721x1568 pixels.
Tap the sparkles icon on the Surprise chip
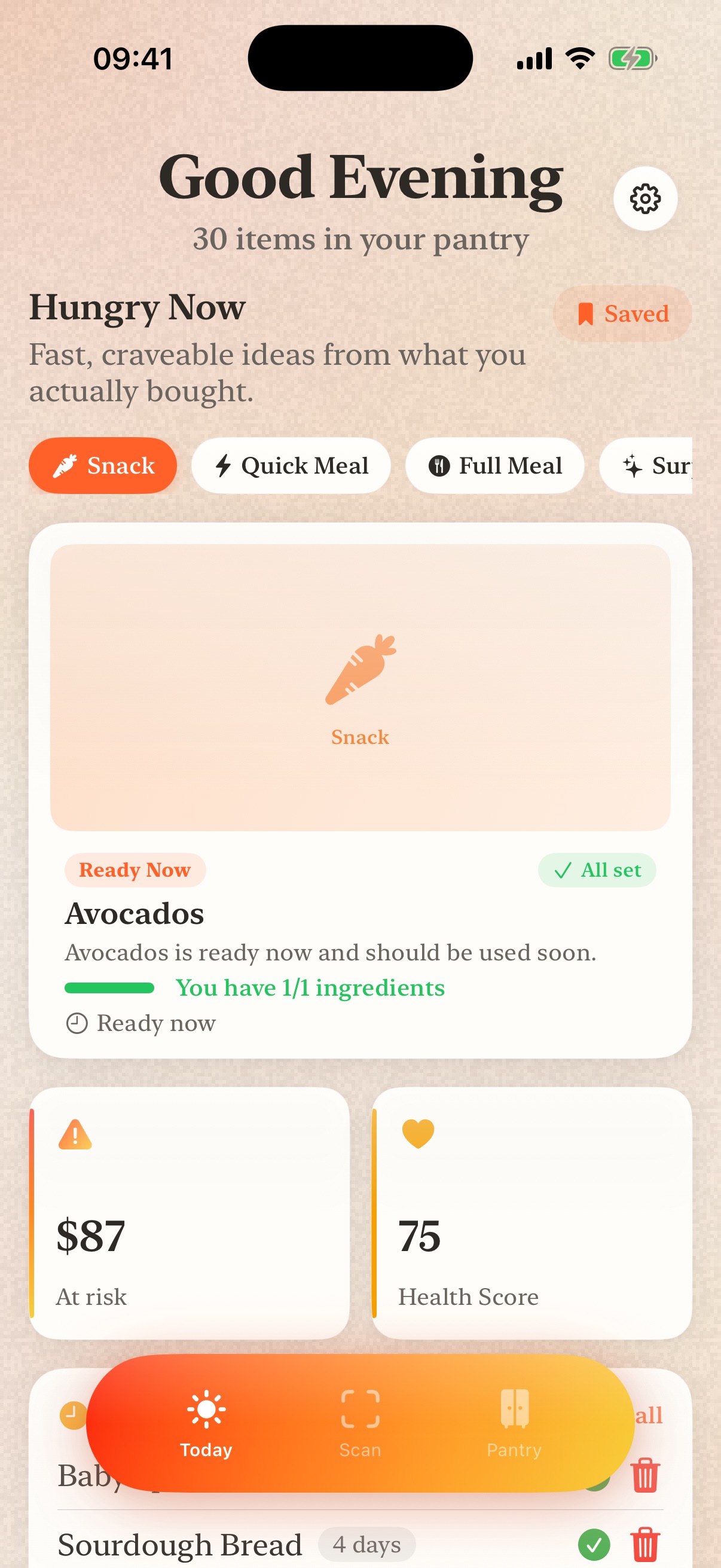633,466
